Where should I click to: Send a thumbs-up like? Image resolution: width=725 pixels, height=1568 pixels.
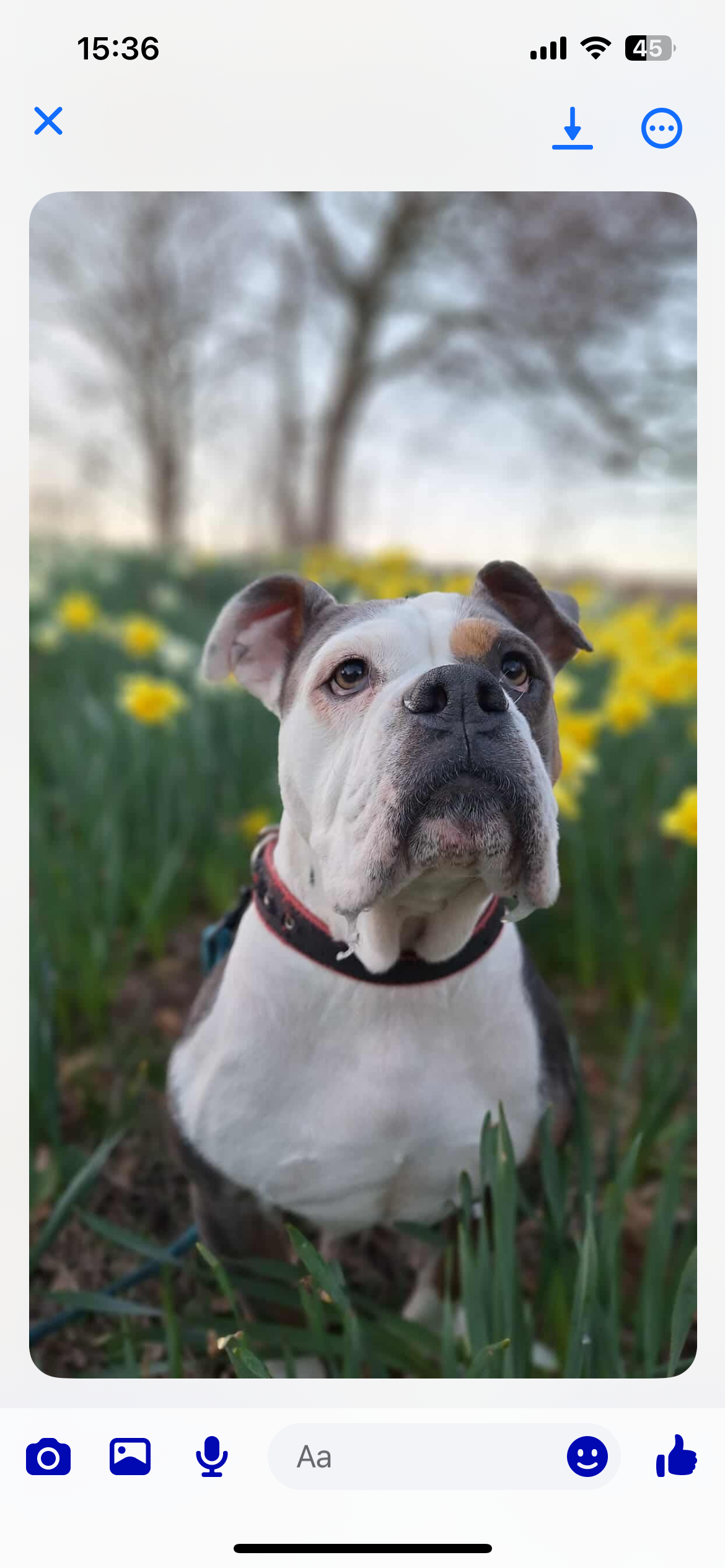coord(677,1457)
